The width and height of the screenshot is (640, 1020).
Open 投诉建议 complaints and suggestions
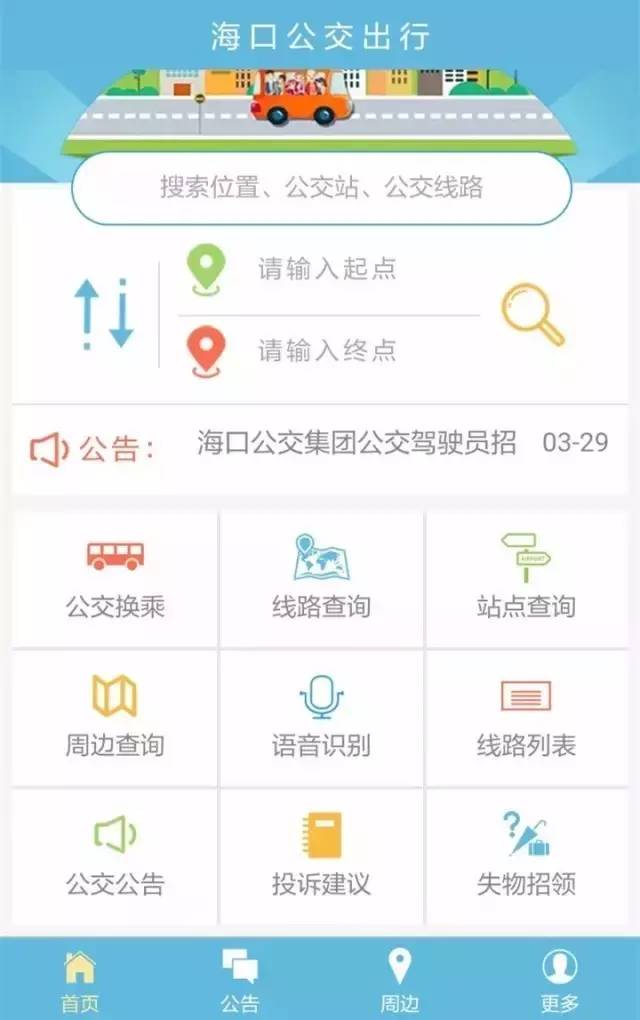321,856
